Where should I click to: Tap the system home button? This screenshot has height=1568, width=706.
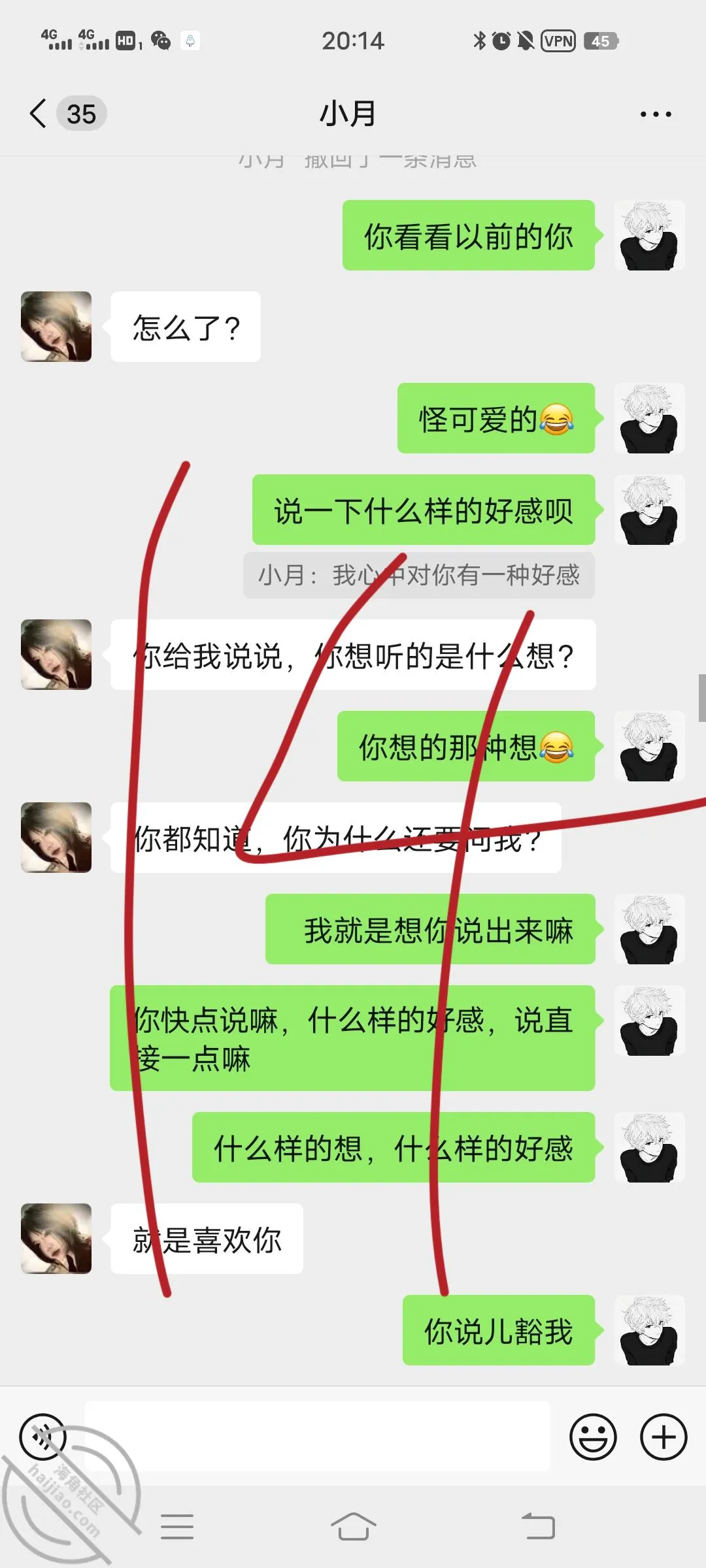[x=353, y=1527]
